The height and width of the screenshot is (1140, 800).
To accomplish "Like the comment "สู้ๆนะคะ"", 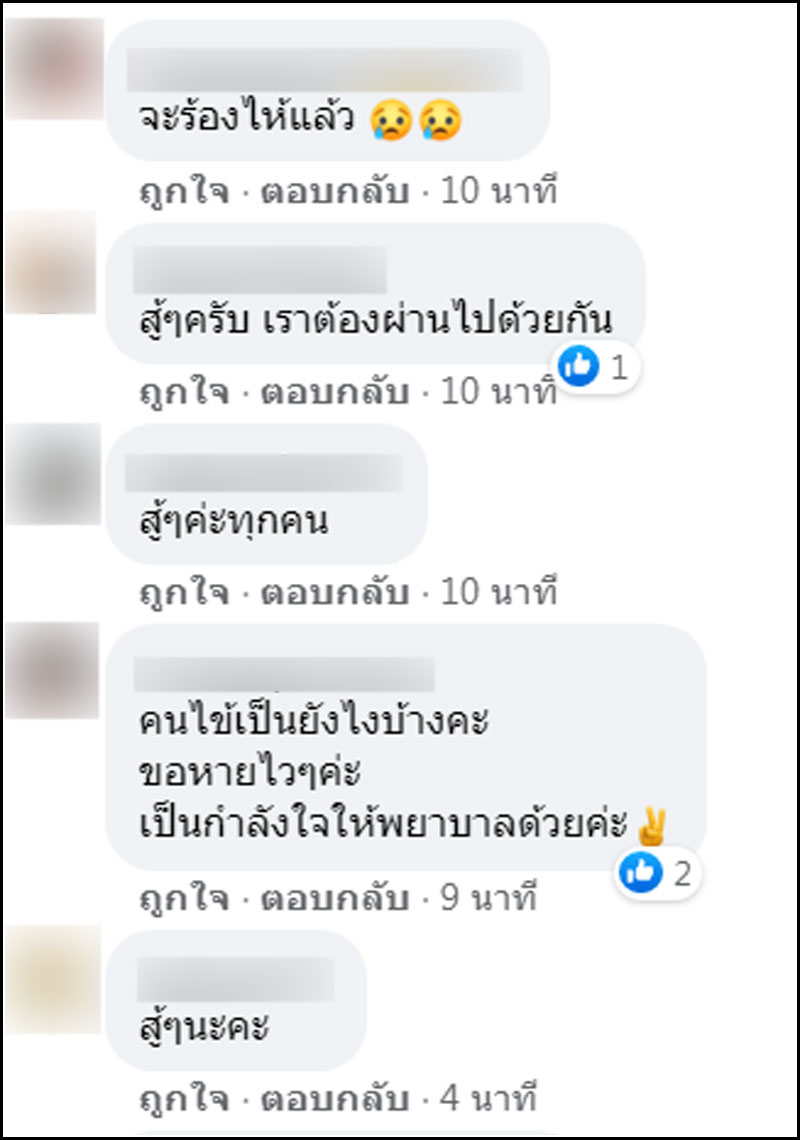I will coord(185,1099).
